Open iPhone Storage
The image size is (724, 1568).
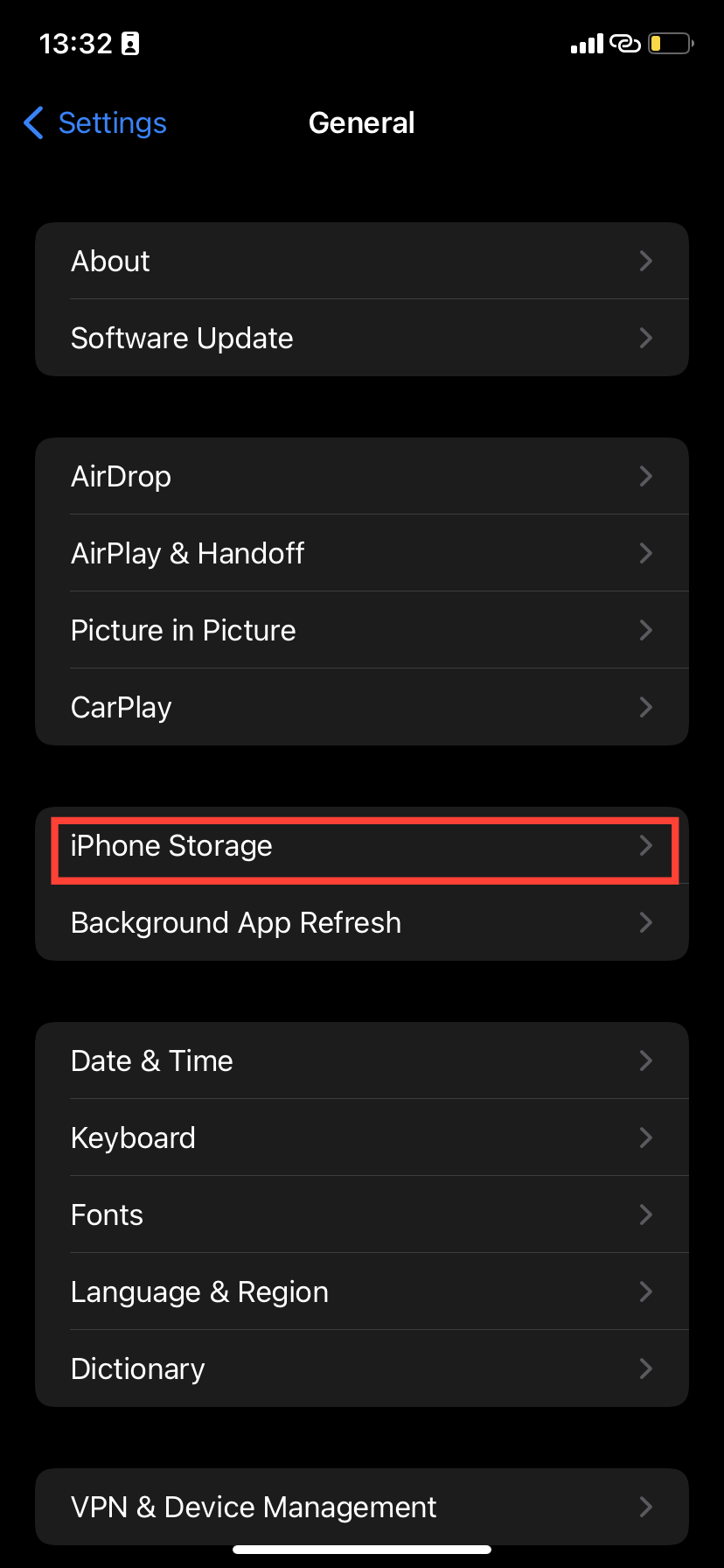click(362, 846)
